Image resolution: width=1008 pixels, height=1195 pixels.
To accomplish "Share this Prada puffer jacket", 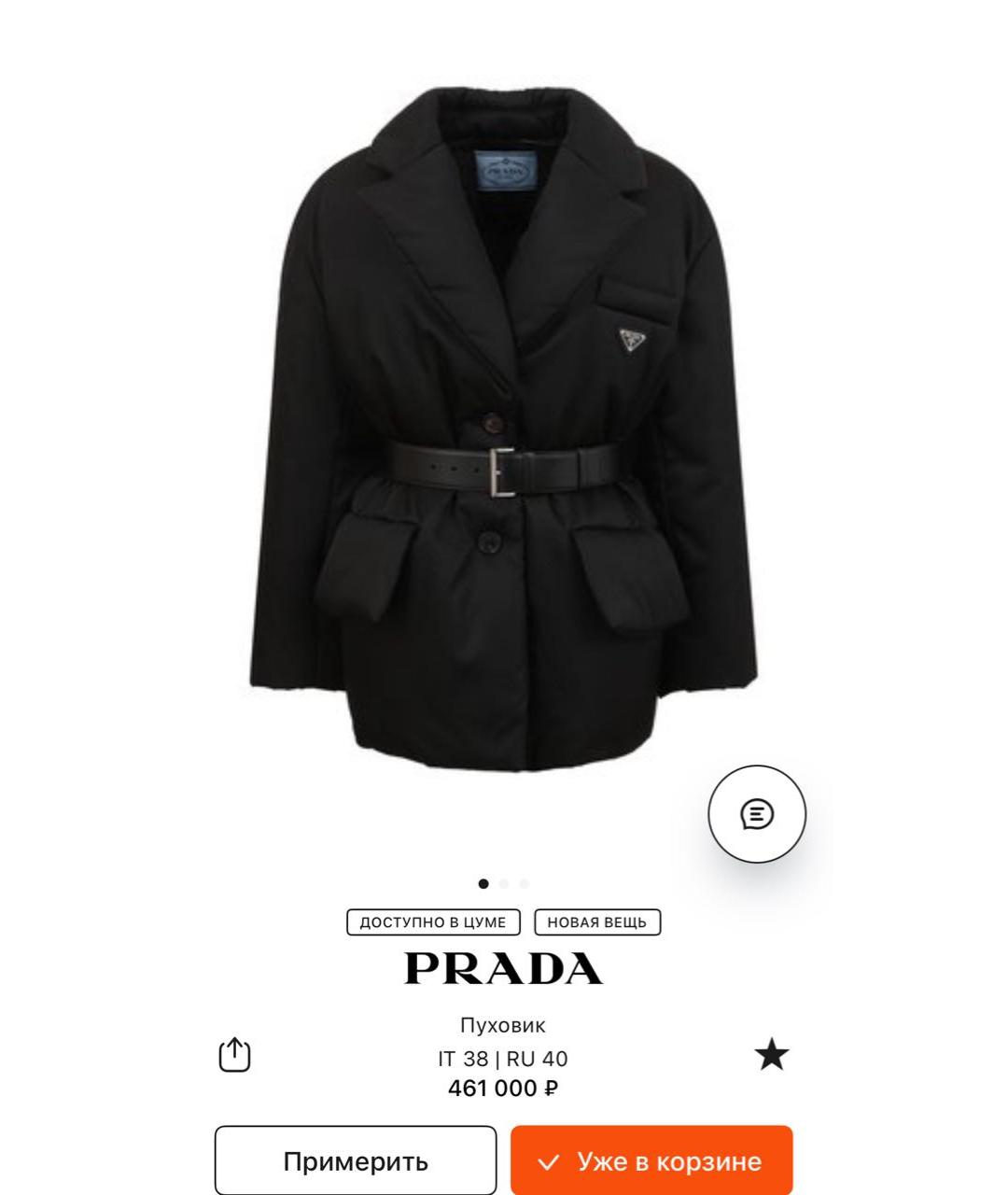I will pos(234,1055).
